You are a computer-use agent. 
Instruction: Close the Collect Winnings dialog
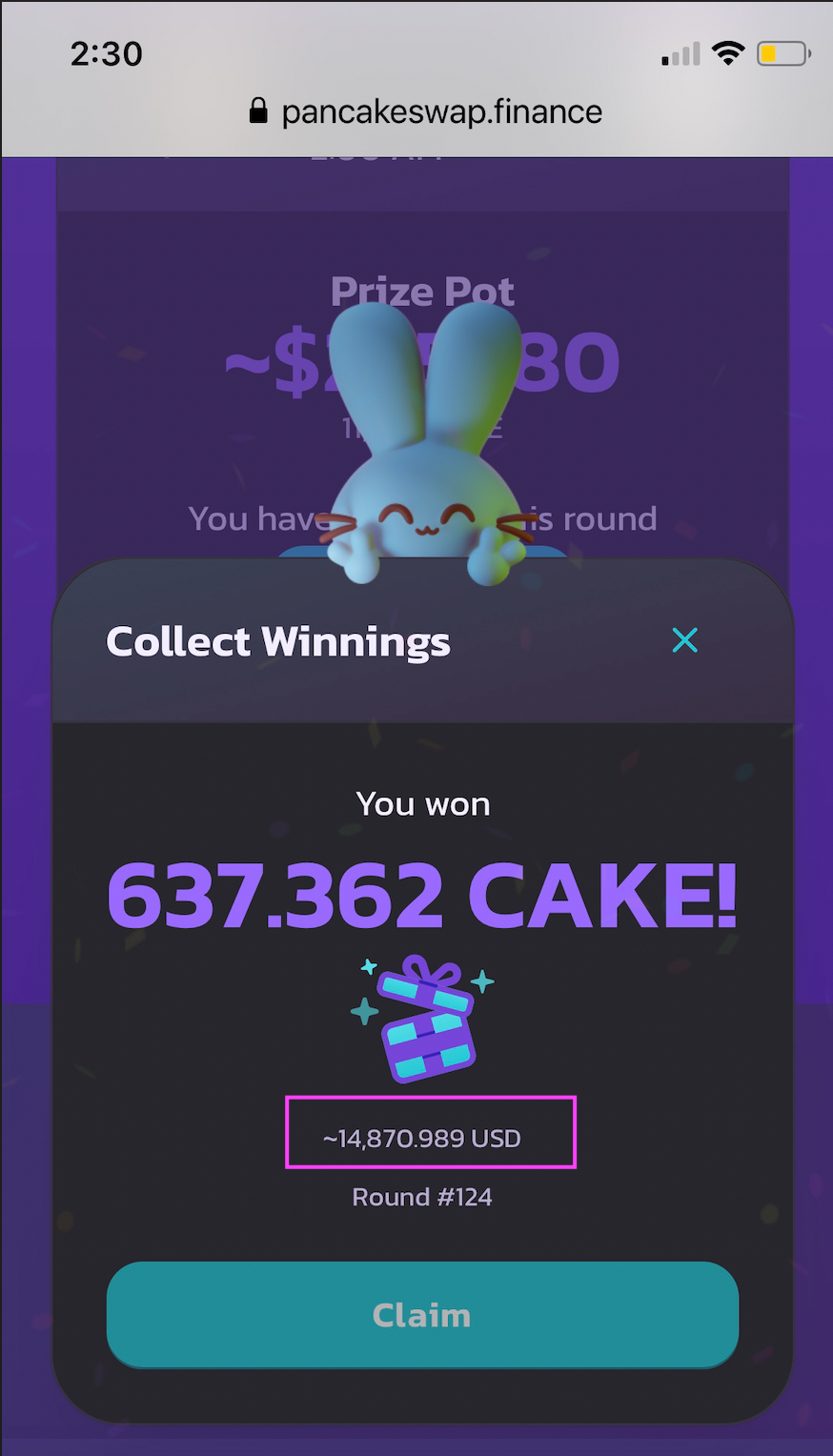coord(684,640)
